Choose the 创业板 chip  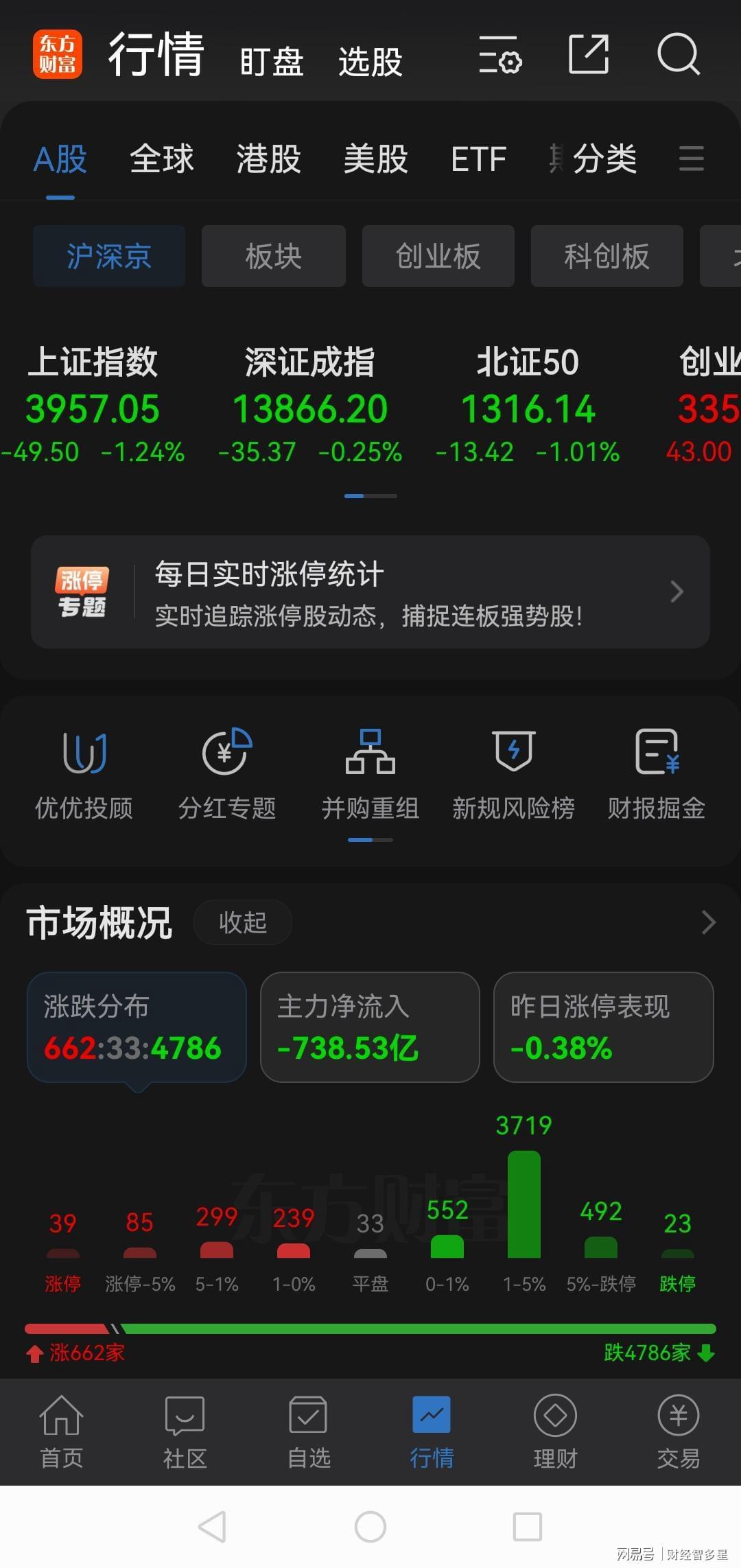click(438, 256)
